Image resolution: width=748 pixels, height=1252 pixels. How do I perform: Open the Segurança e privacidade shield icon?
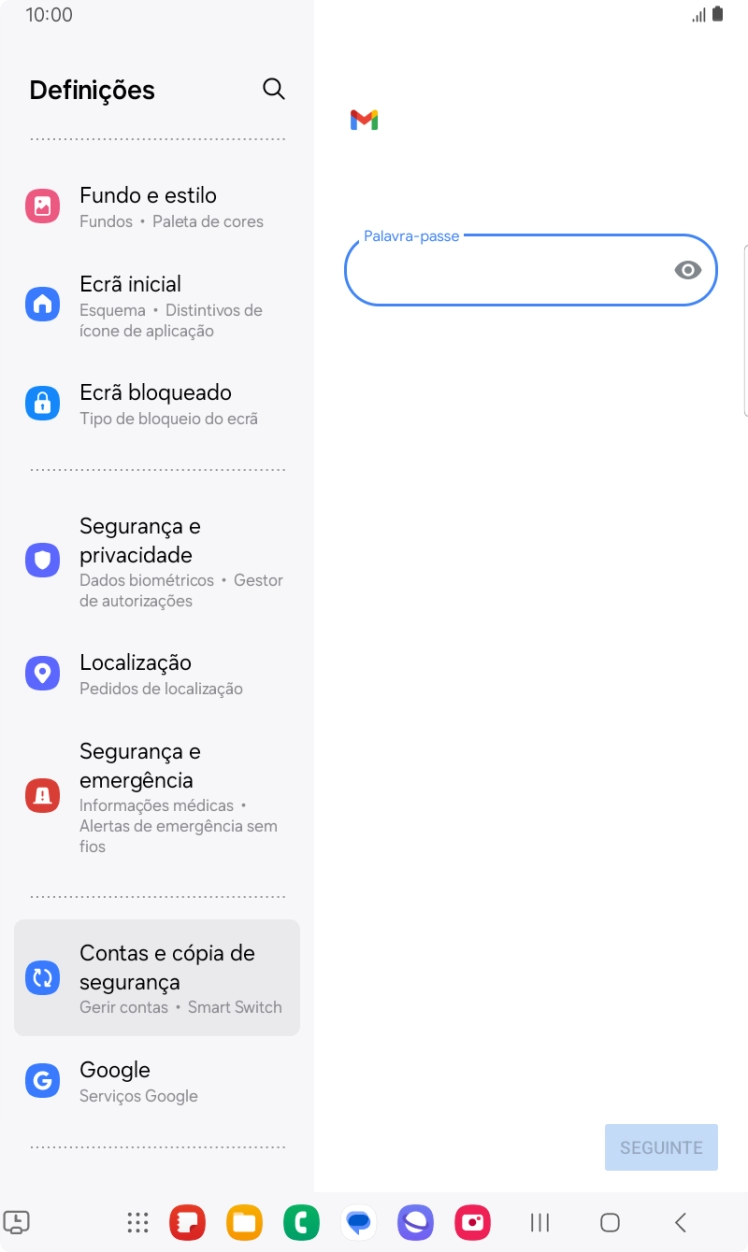(42, 560)
